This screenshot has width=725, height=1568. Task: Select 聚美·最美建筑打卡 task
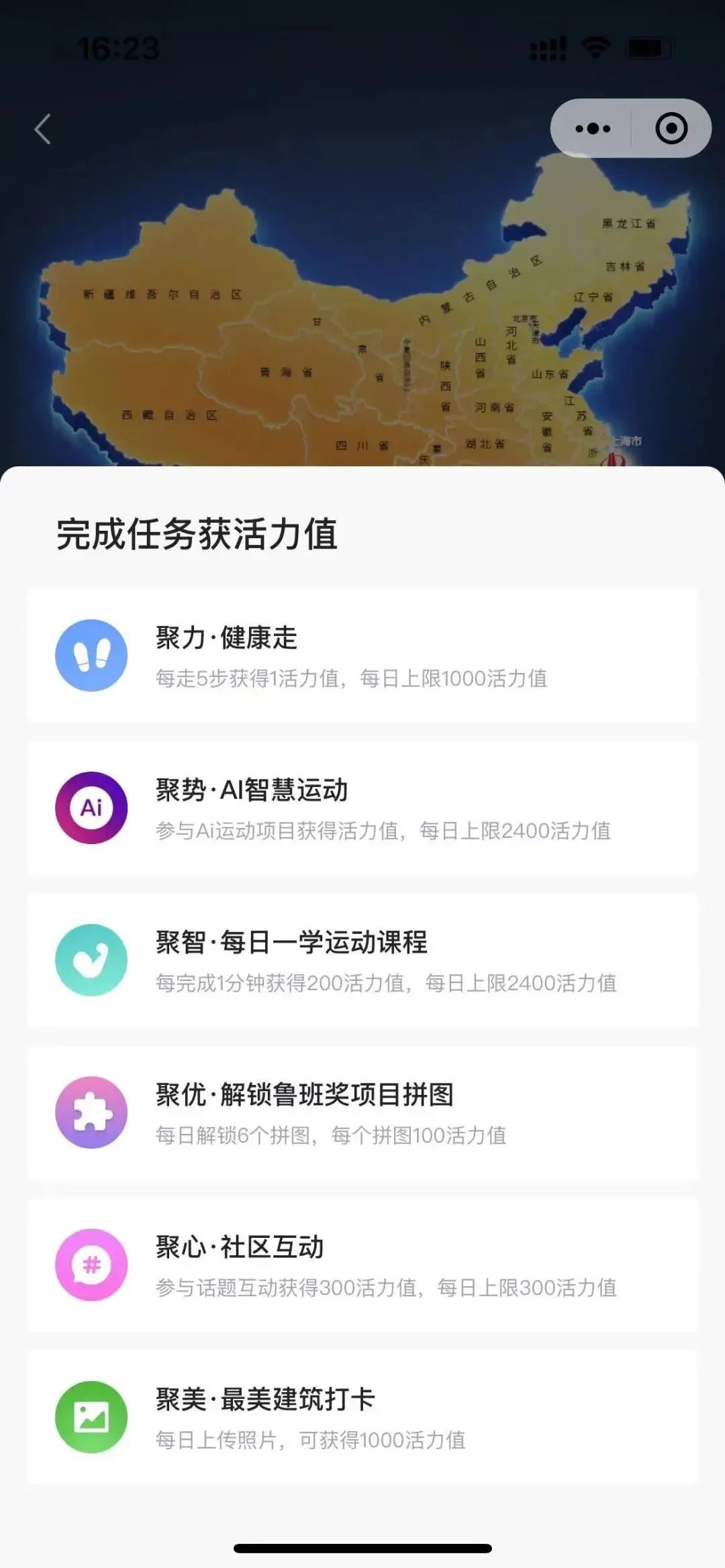(x=362, y=1417)
